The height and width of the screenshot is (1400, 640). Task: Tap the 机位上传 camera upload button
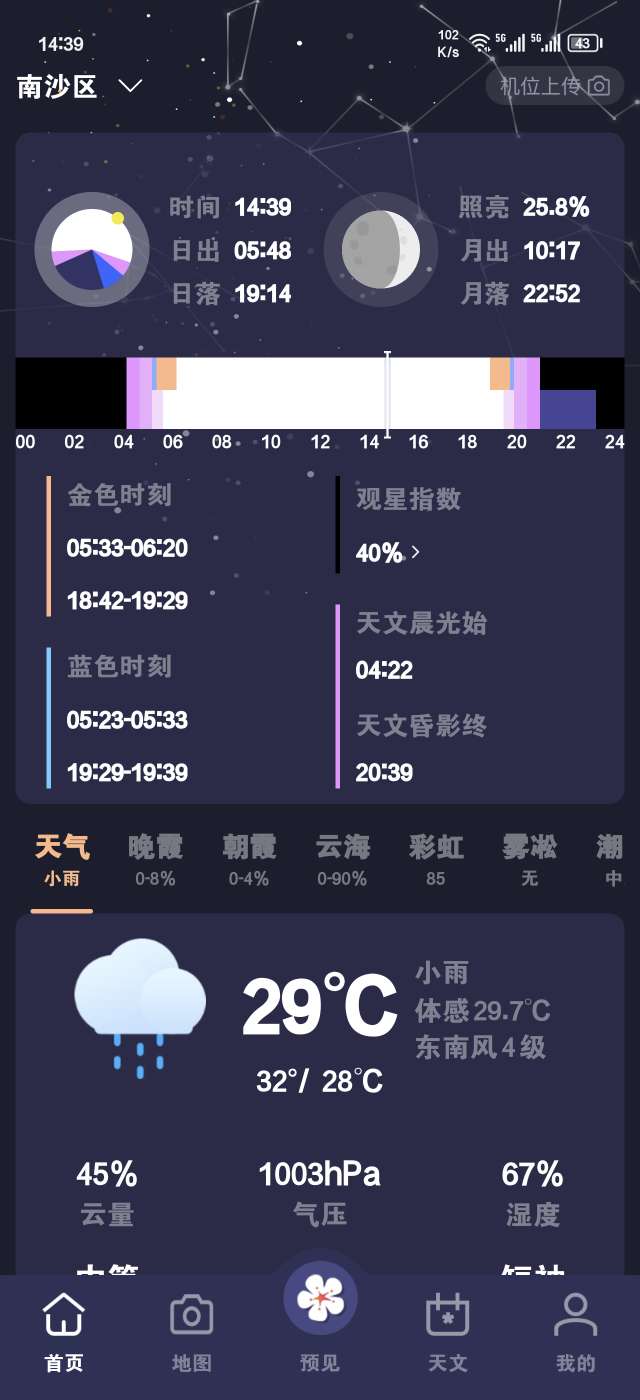pyautogui.click(x=555, y=86)
